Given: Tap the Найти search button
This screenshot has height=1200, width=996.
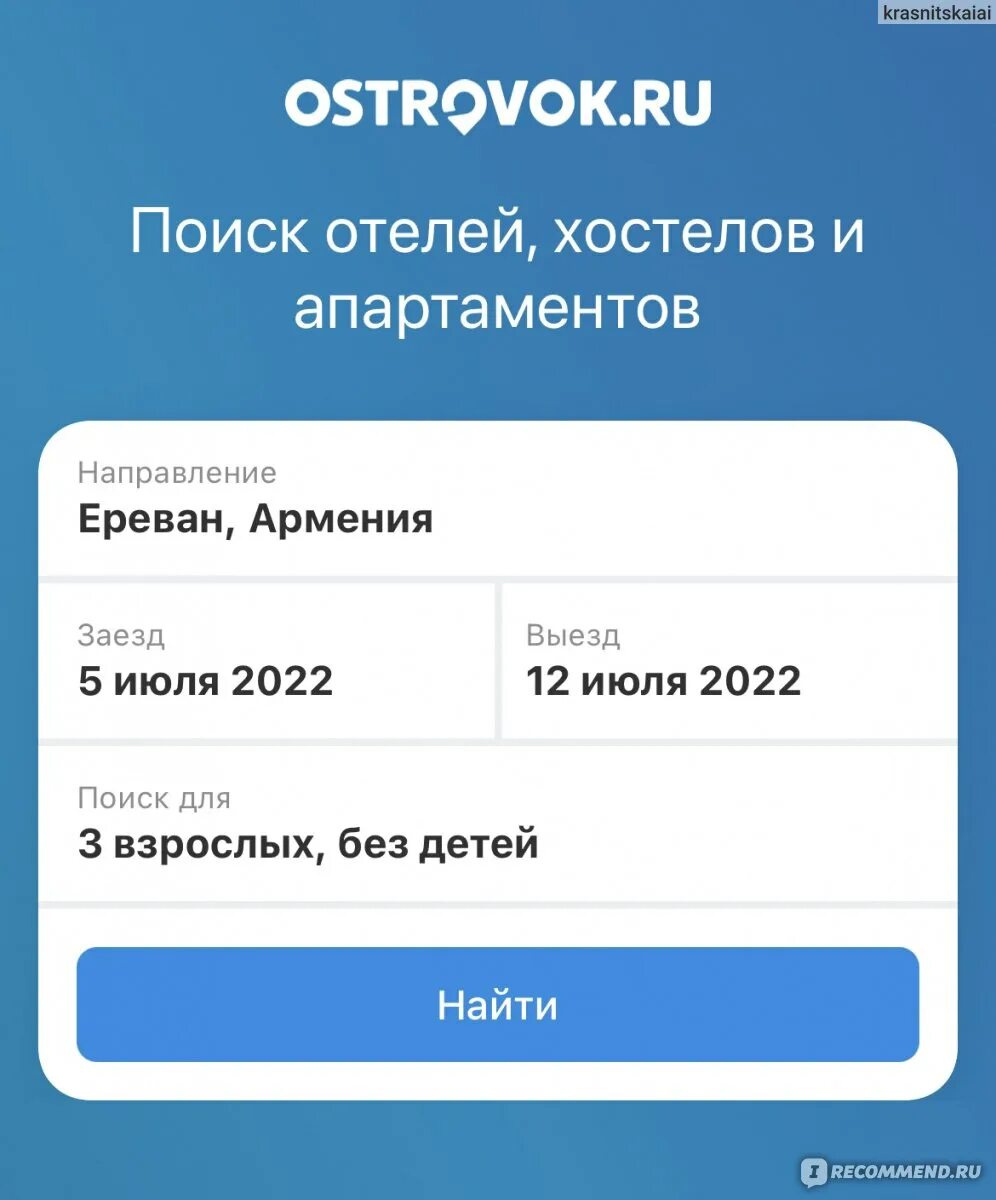Looking at the screenshot, I should [497, 1005].
